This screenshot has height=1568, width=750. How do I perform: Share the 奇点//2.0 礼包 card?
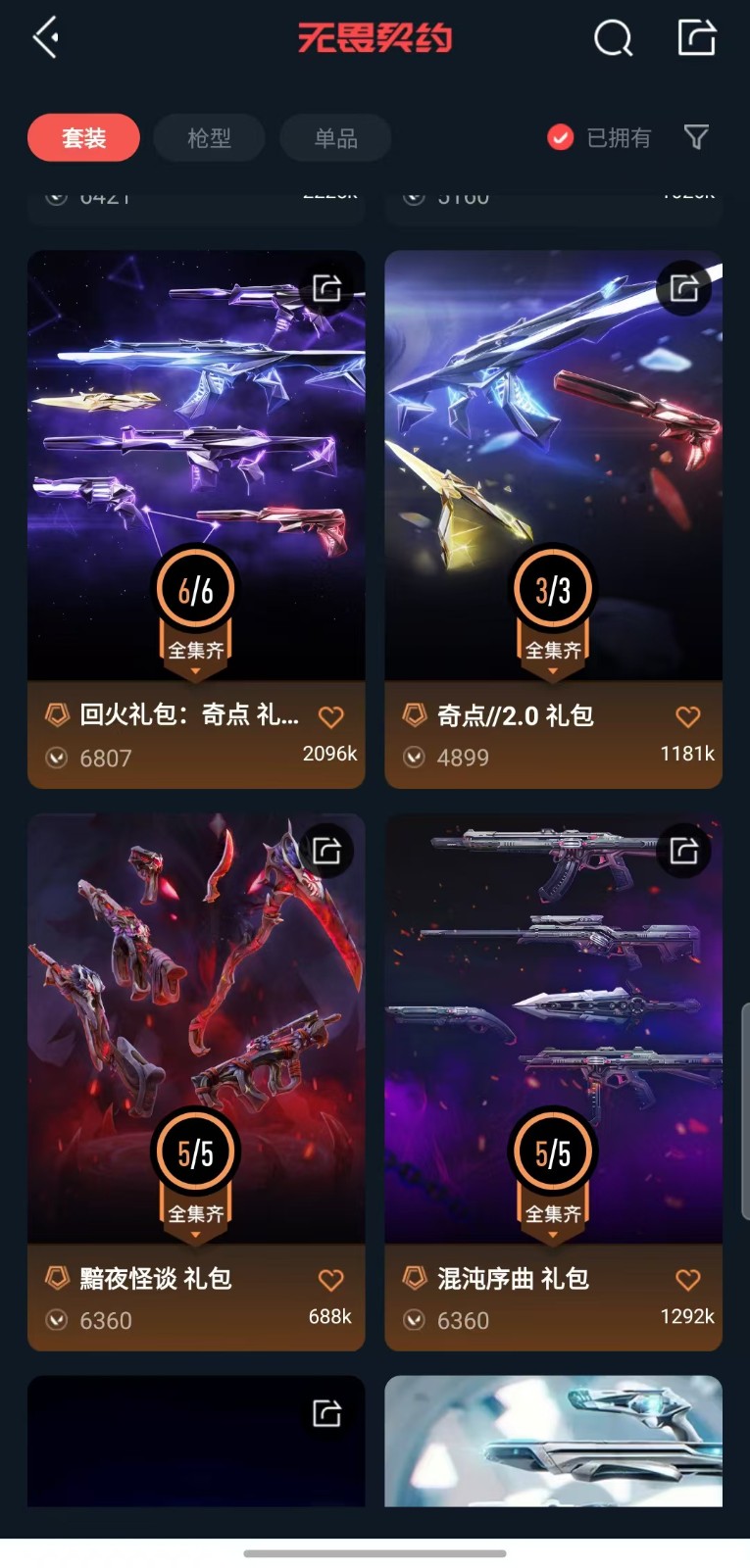683,288
